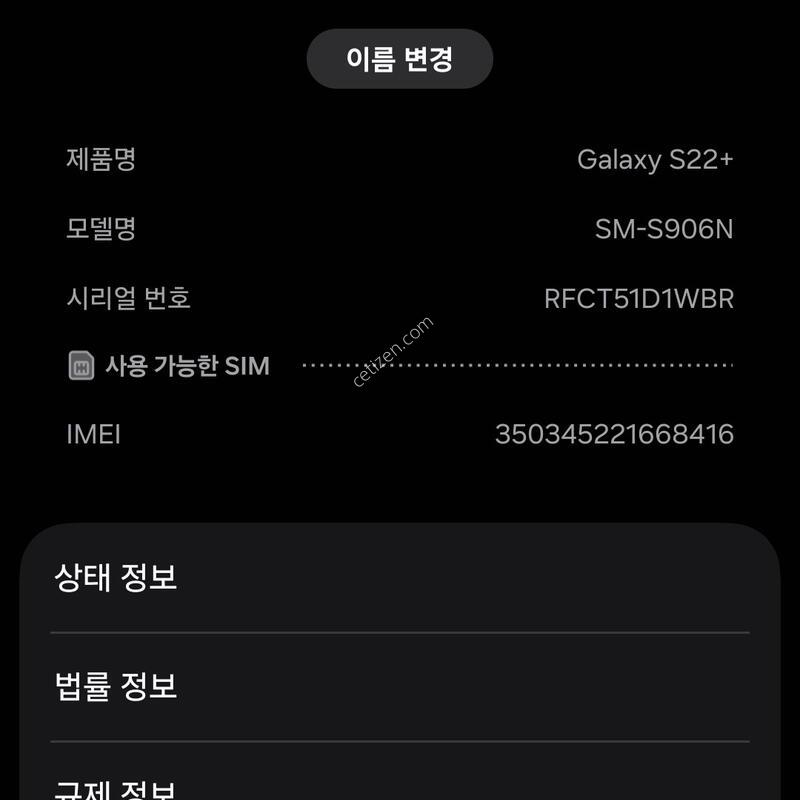The height and width of the screenshot is (800, 800).
Task: Open 법률 정보 settings row
Action: [400, 687]
